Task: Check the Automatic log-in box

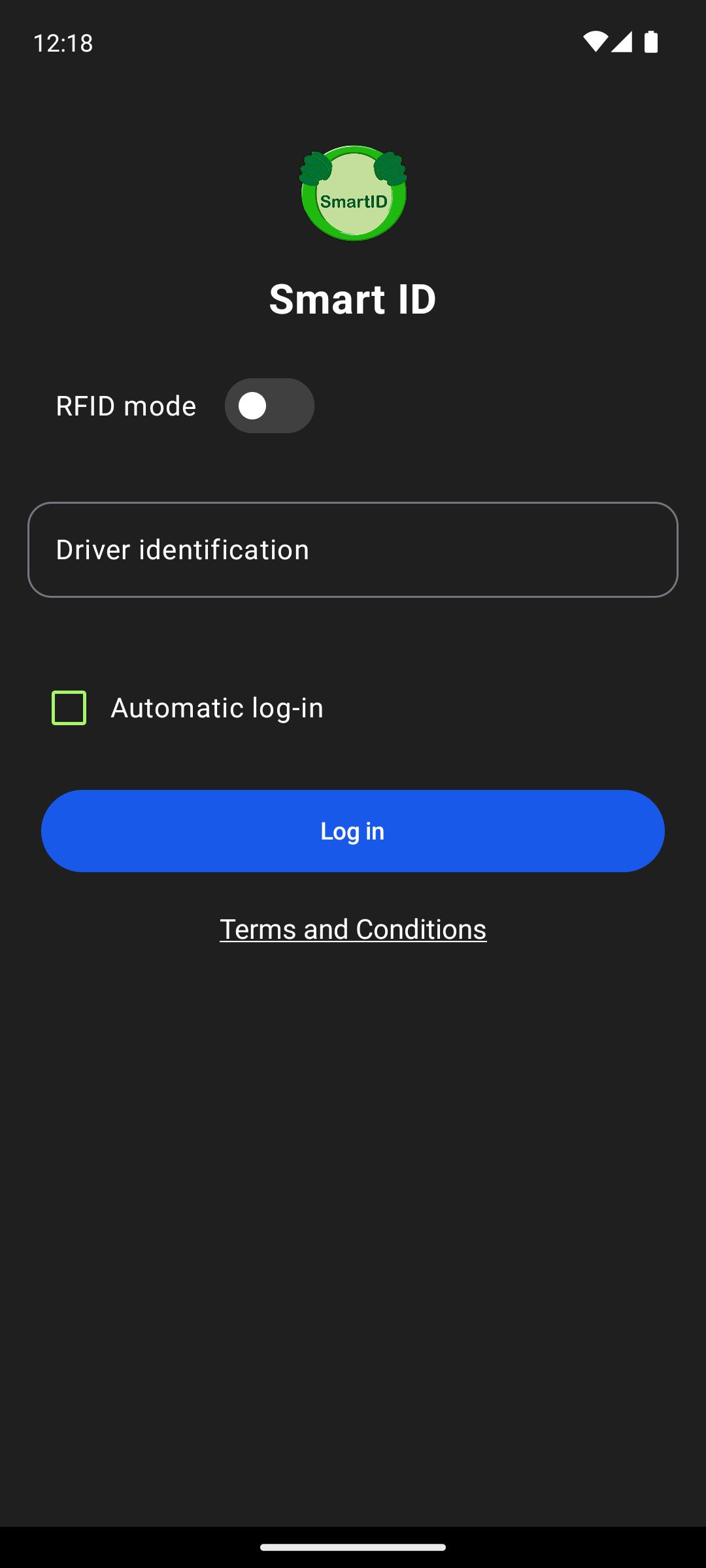Action: (x=69, y=708)
